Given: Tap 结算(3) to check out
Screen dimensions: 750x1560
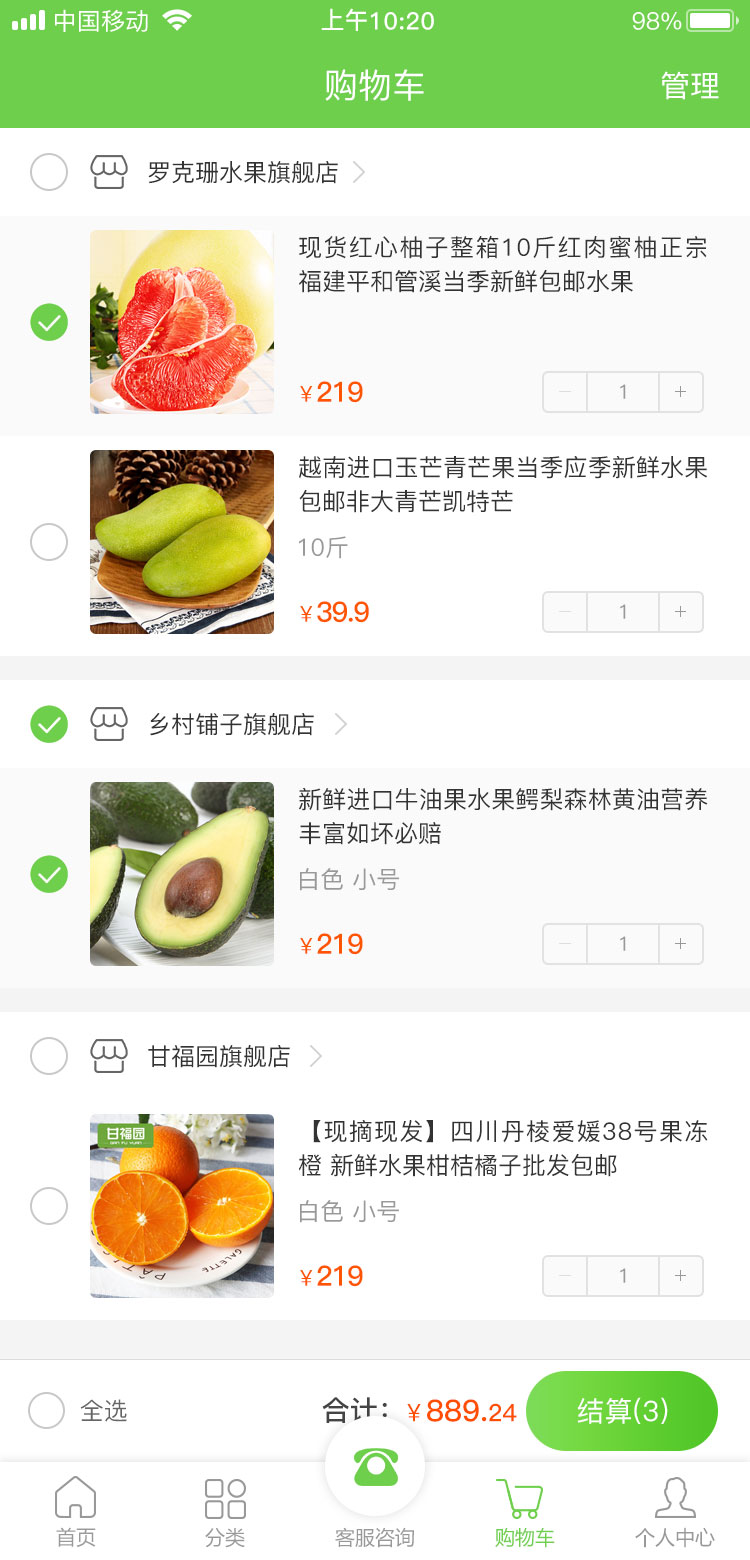Looking at the screenshot, I should pos(622,1411).
